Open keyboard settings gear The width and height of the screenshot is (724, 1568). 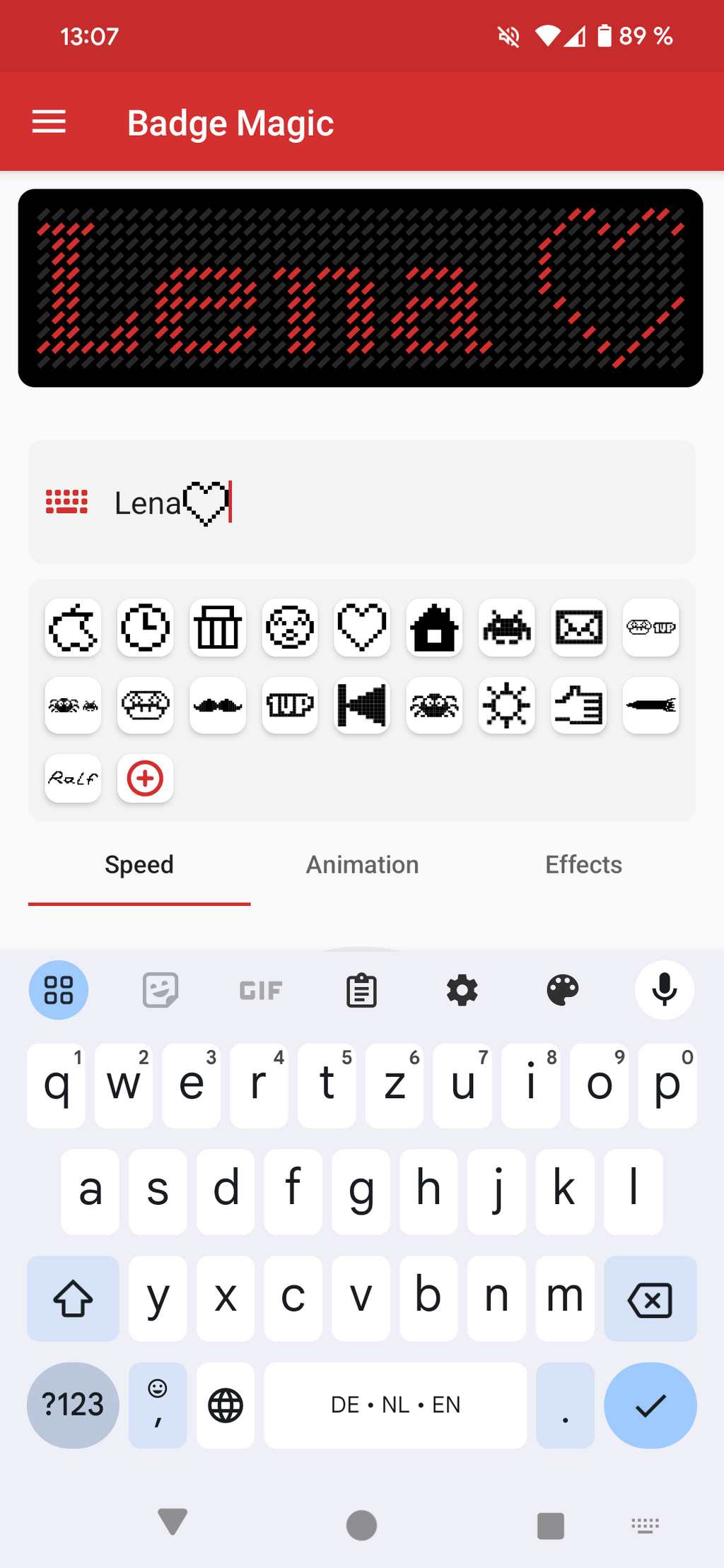tap(462, 990)
